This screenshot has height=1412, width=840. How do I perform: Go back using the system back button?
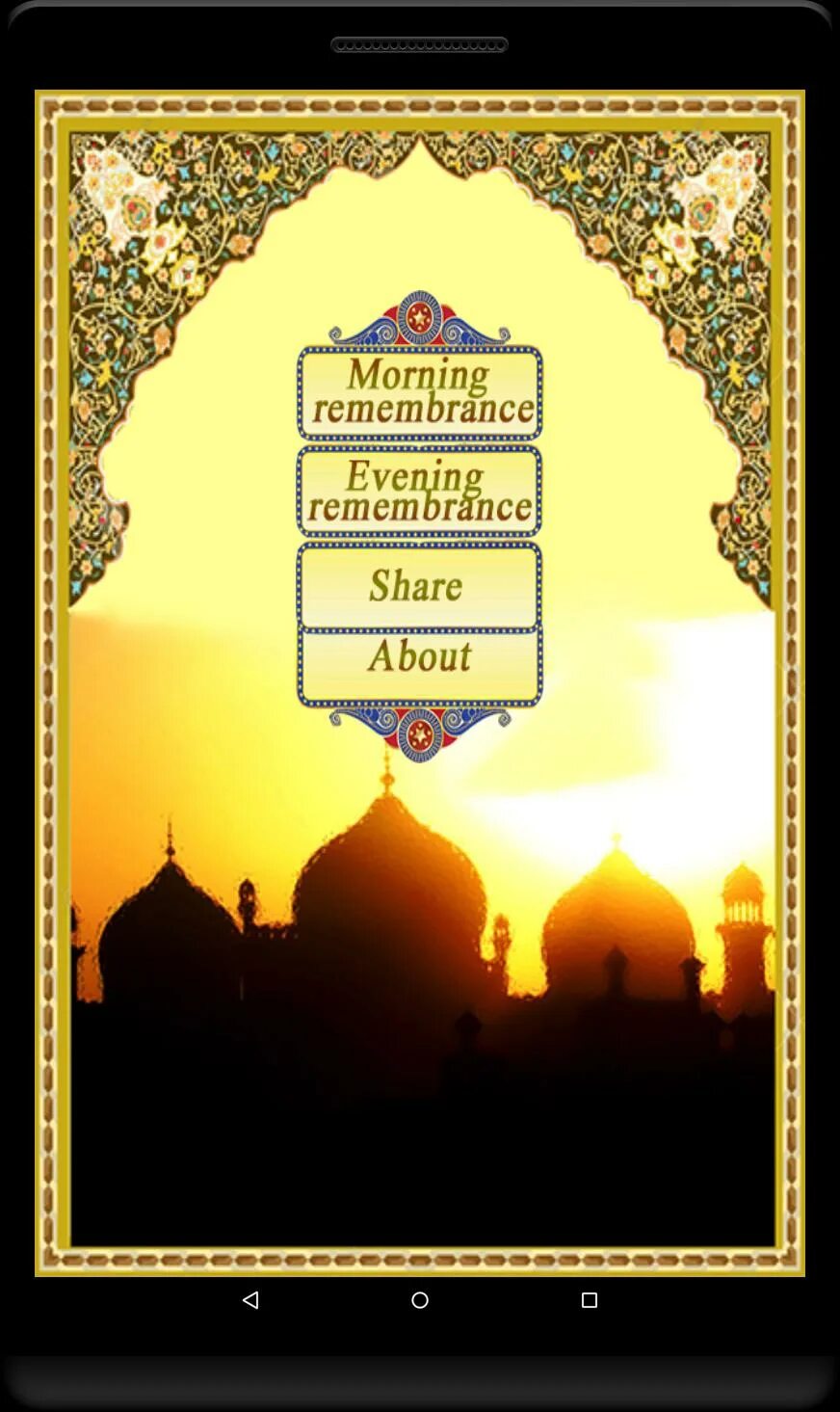250,1300
